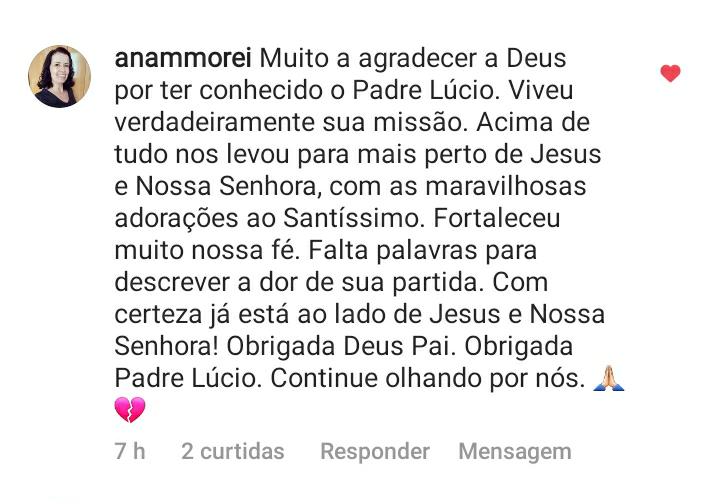Tap Mensagem under anammorei's comment

click(x=515, y=451)
